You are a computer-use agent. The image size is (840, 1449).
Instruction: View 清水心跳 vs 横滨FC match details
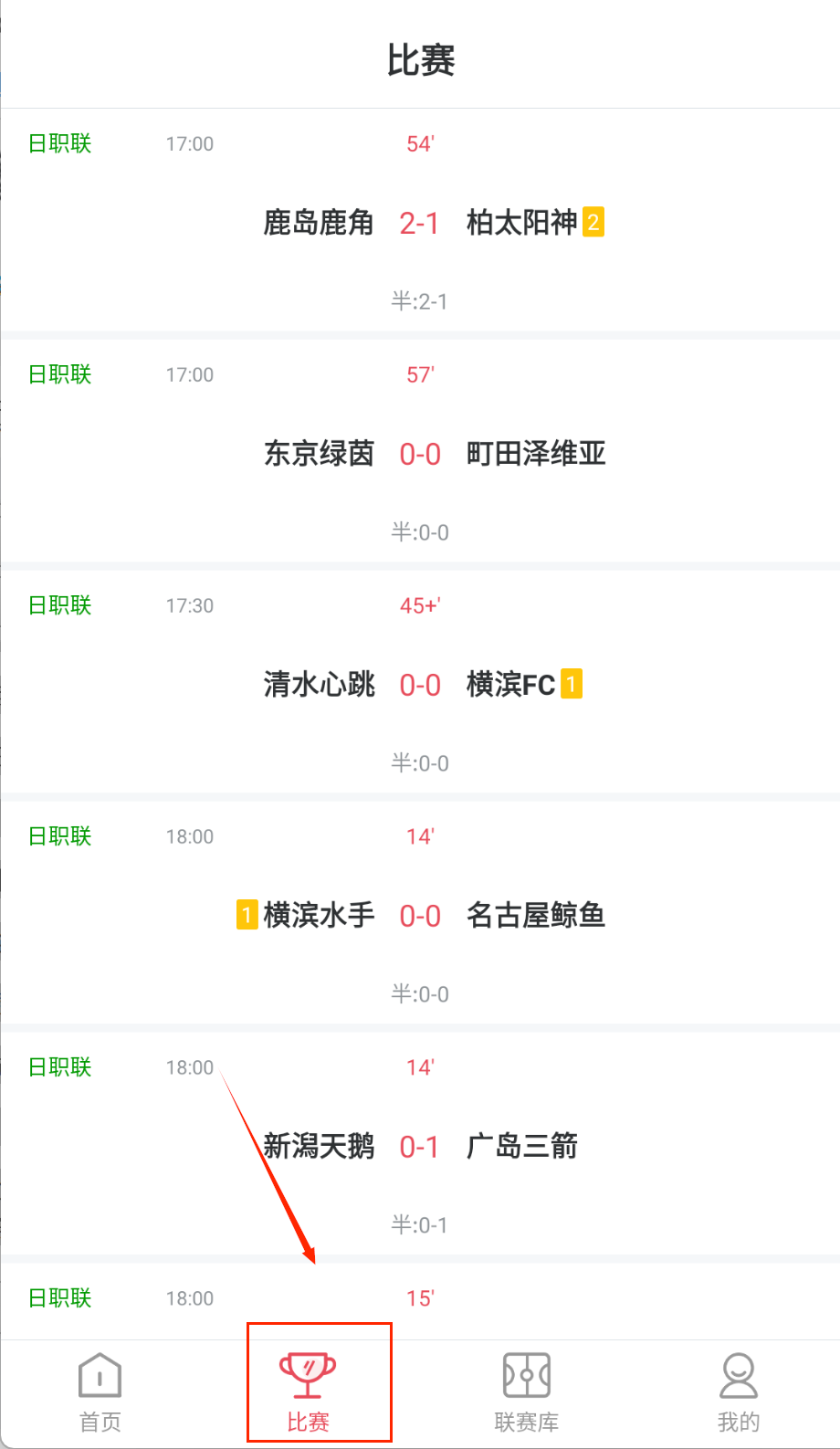point(420,684)
